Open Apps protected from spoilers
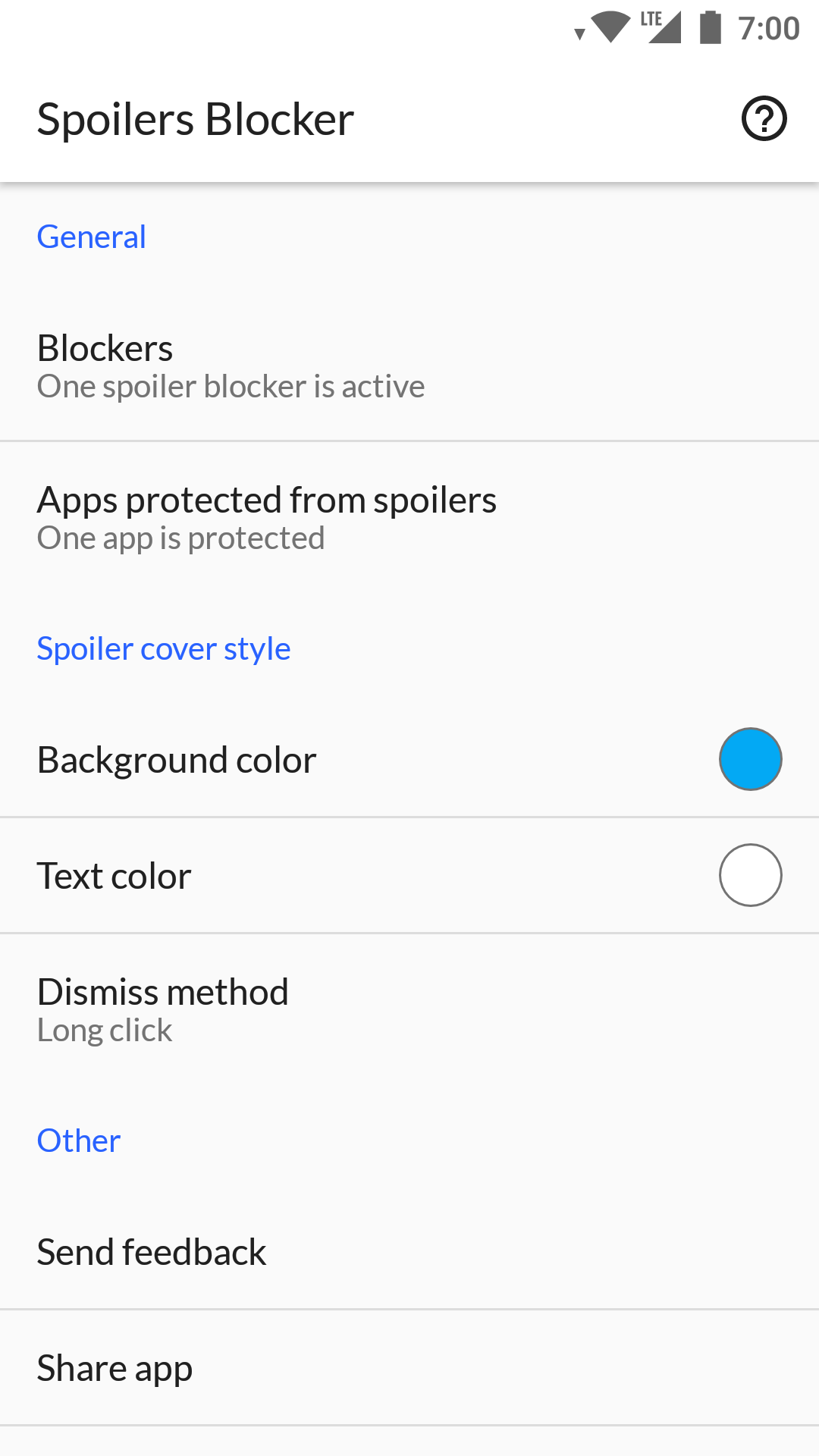The image size is (819, 1456). [x=265, y=516]
